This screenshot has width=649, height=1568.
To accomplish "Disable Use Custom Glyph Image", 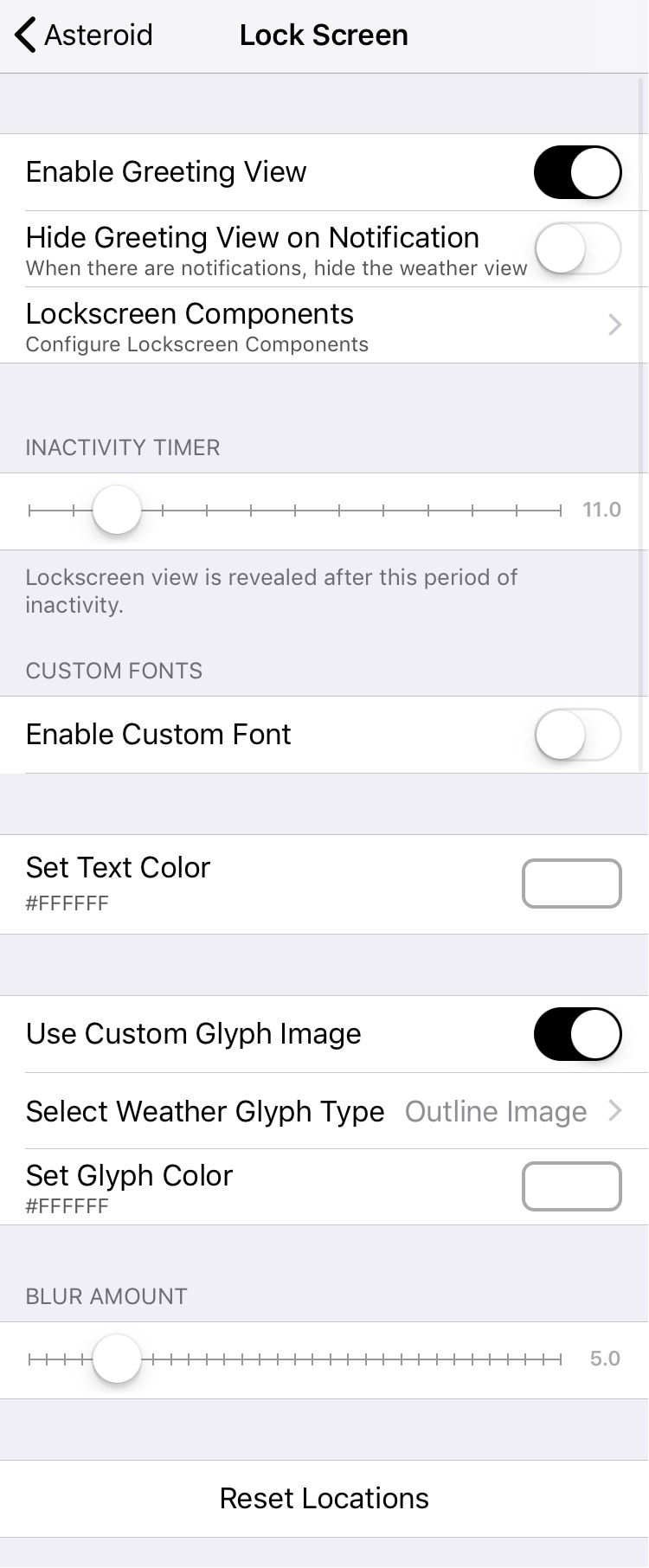I will [576, 1034].
